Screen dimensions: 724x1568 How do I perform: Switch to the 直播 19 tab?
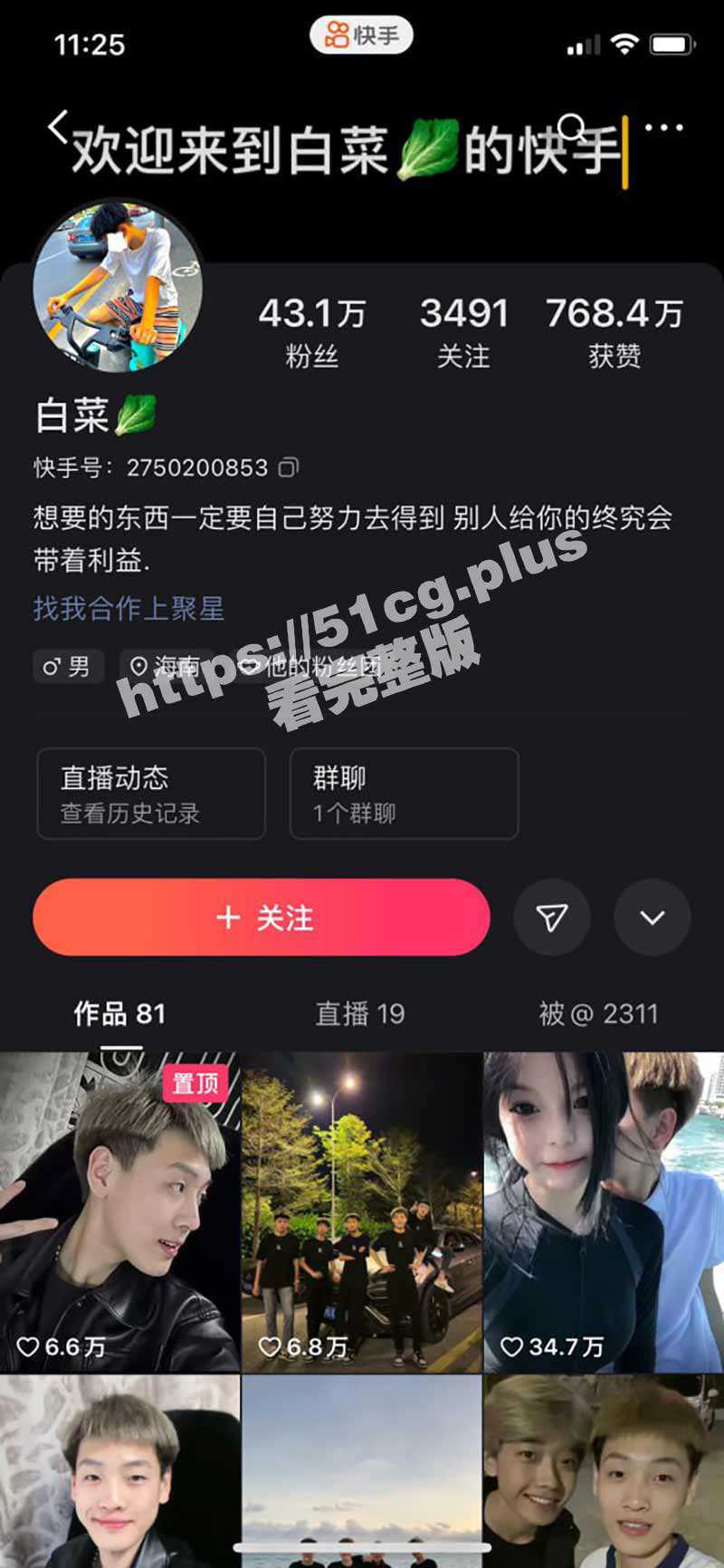pos(360,1013)
